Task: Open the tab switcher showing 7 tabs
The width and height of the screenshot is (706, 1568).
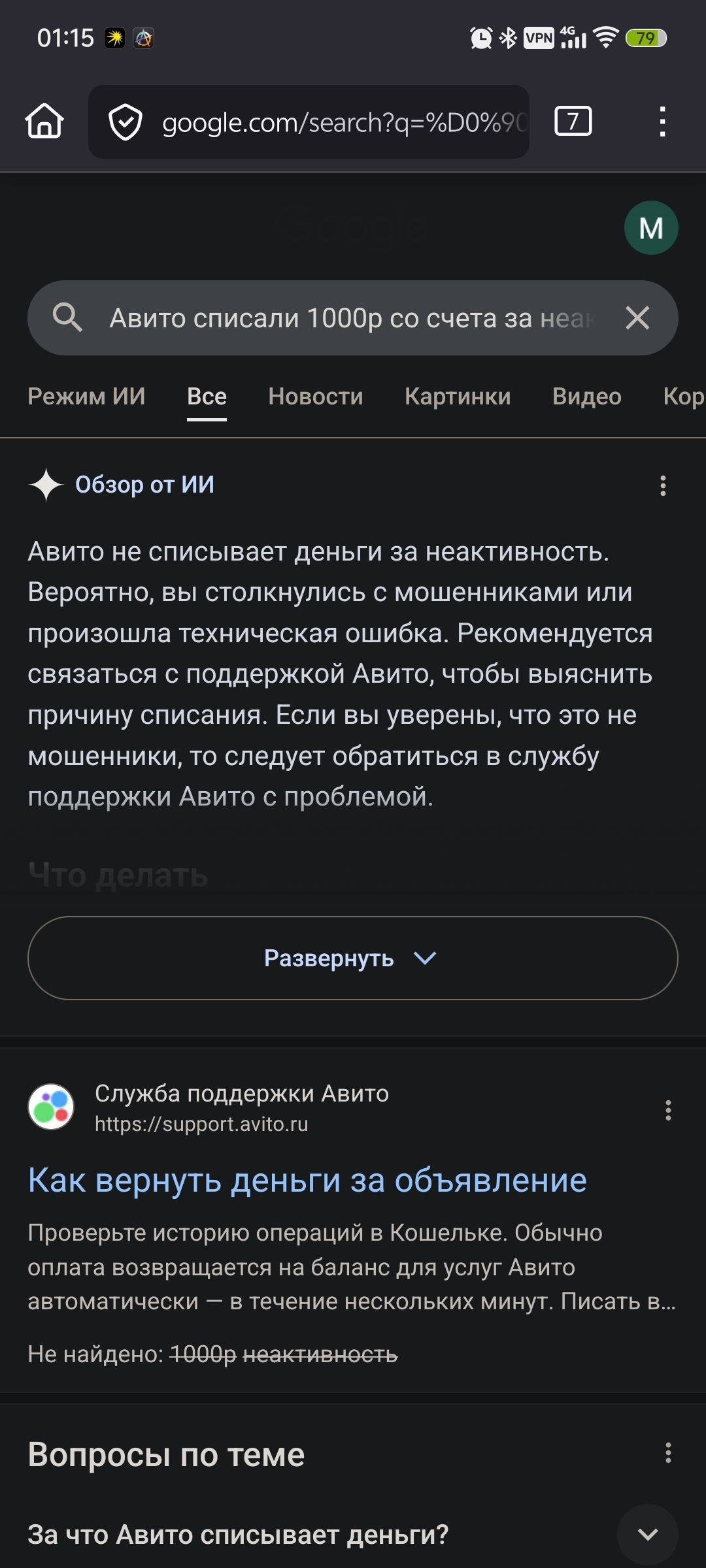Action: [x=573, y=122]
